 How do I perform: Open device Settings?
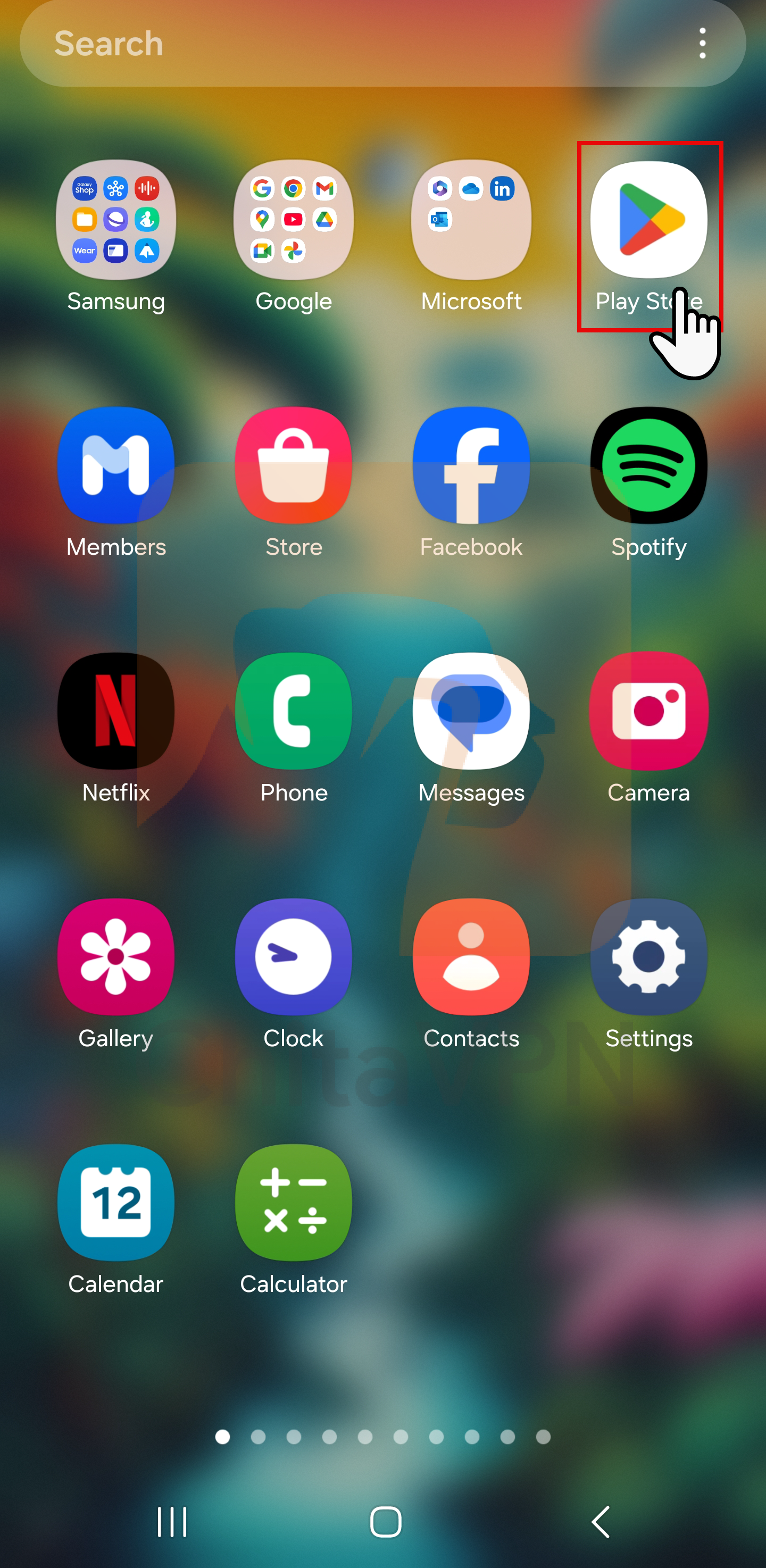648,957
